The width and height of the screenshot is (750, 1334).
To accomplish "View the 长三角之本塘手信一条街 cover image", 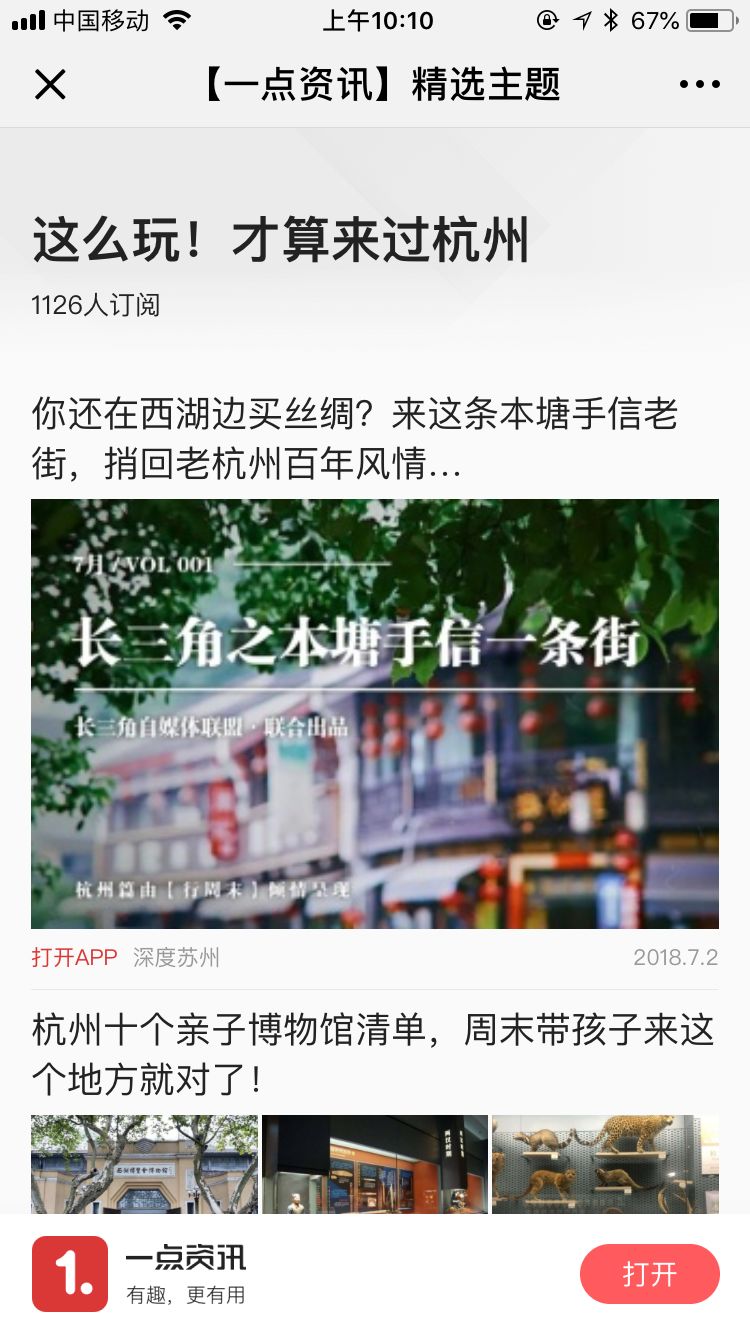I will (375, 713).
